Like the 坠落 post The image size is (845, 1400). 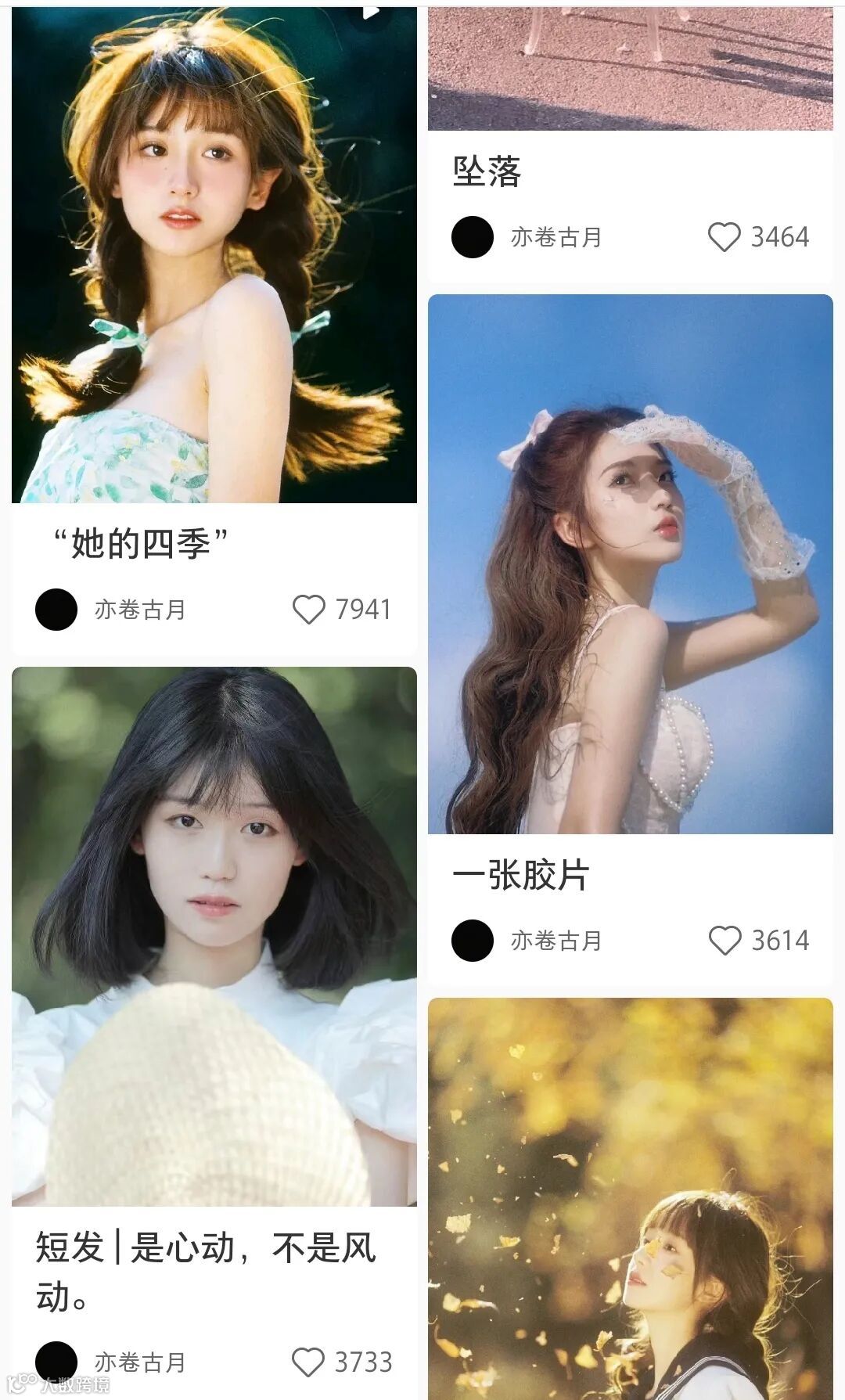coord(724,237)
